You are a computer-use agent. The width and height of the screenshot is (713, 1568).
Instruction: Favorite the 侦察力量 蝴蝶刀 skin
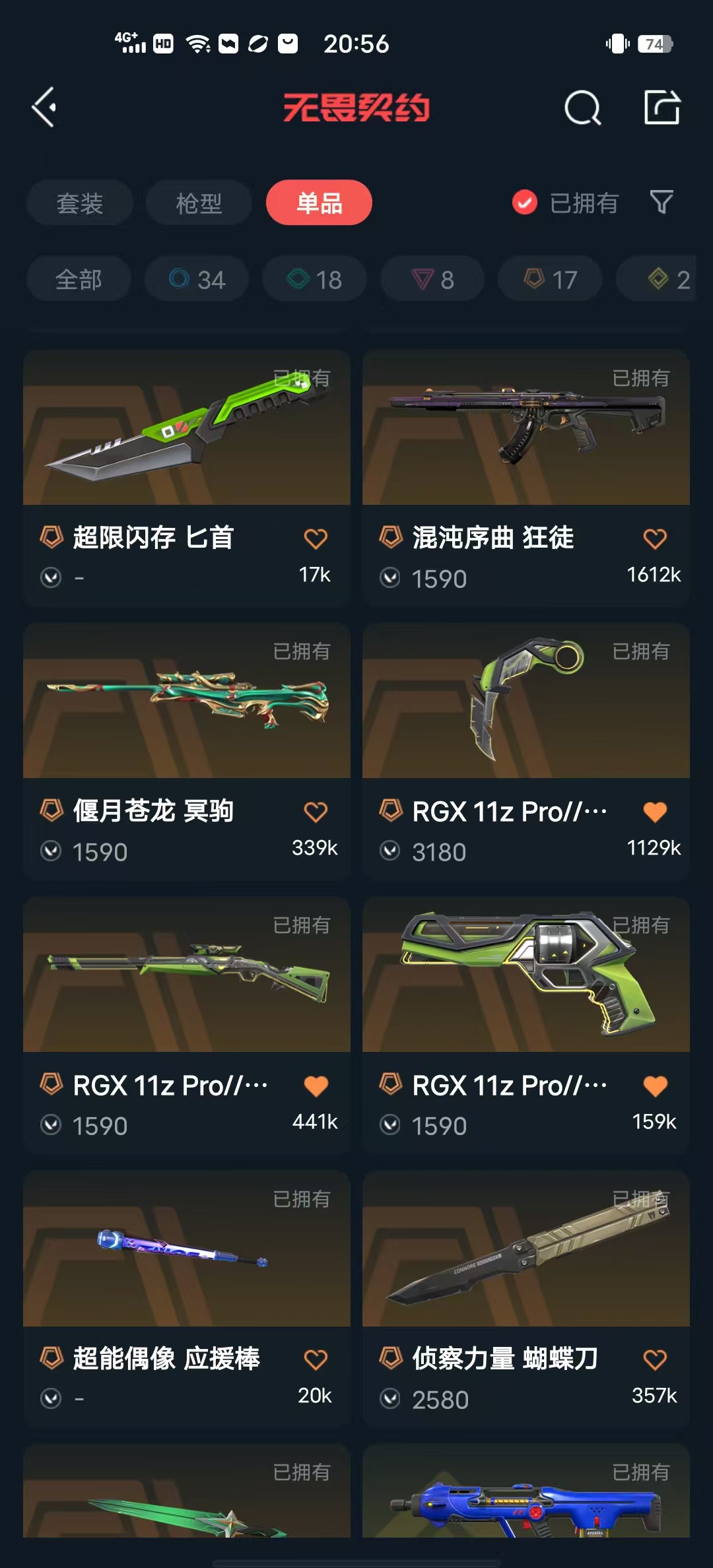pyautogui.click(x=655, y=1359)
